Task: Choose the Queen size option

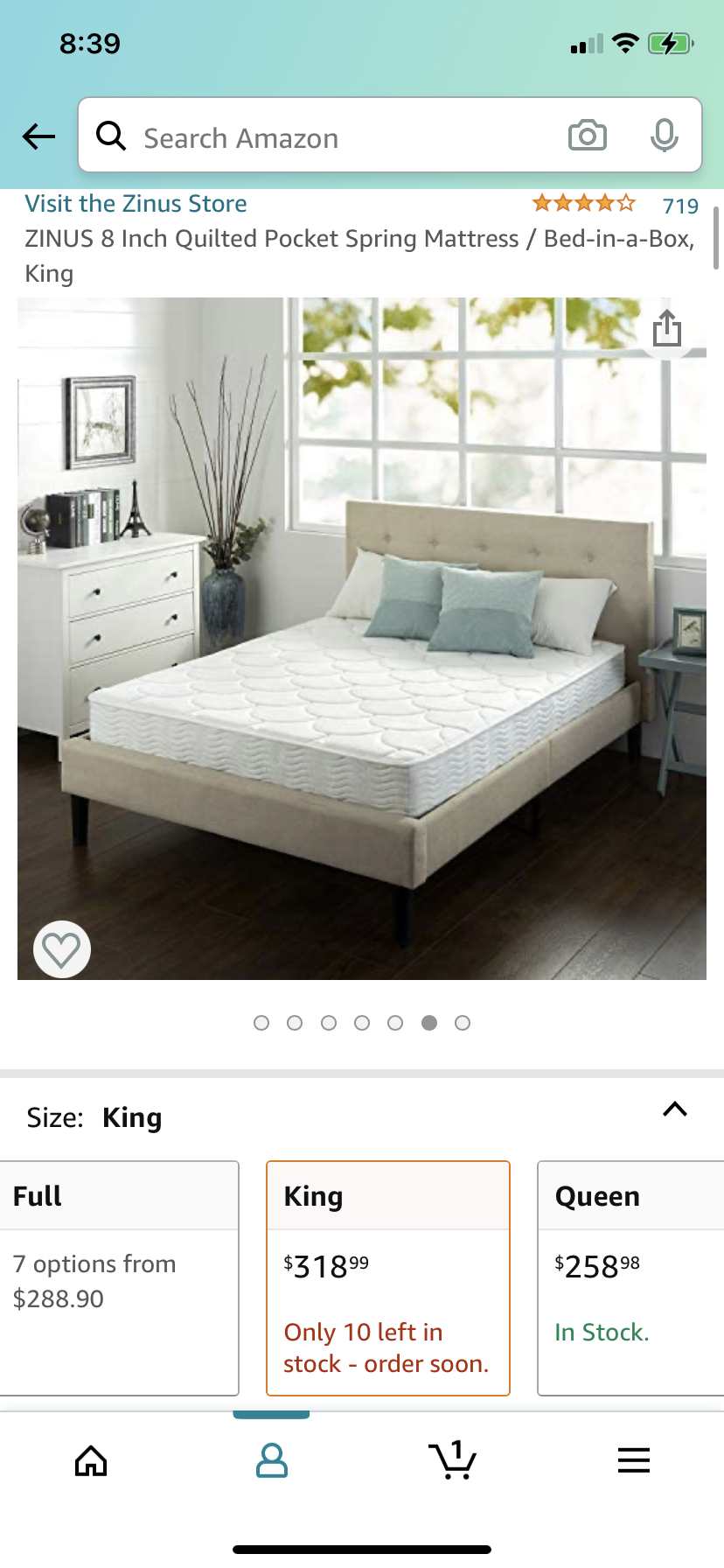Action: point(630,1277)
